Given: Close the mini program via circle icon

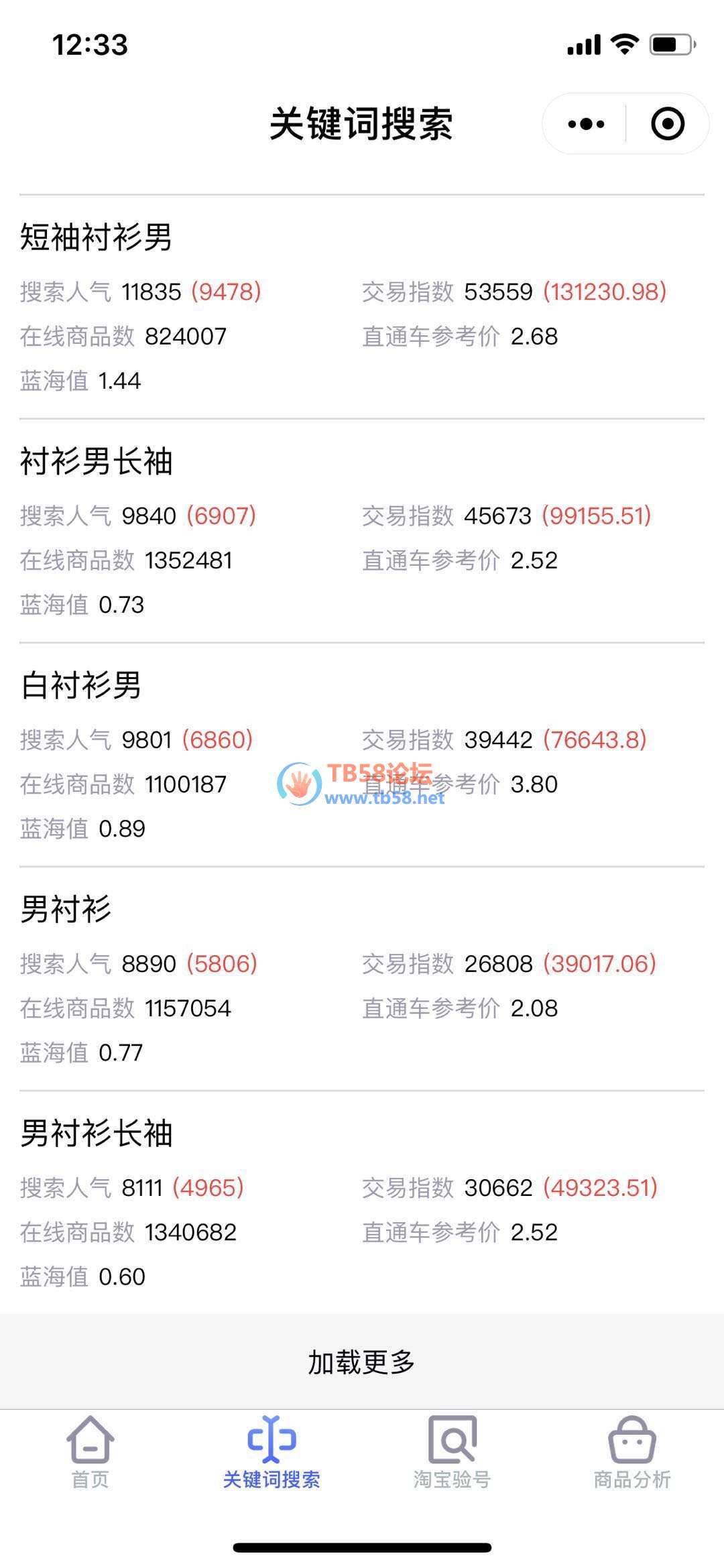Looking at the screenshot, I should point(668,124).
